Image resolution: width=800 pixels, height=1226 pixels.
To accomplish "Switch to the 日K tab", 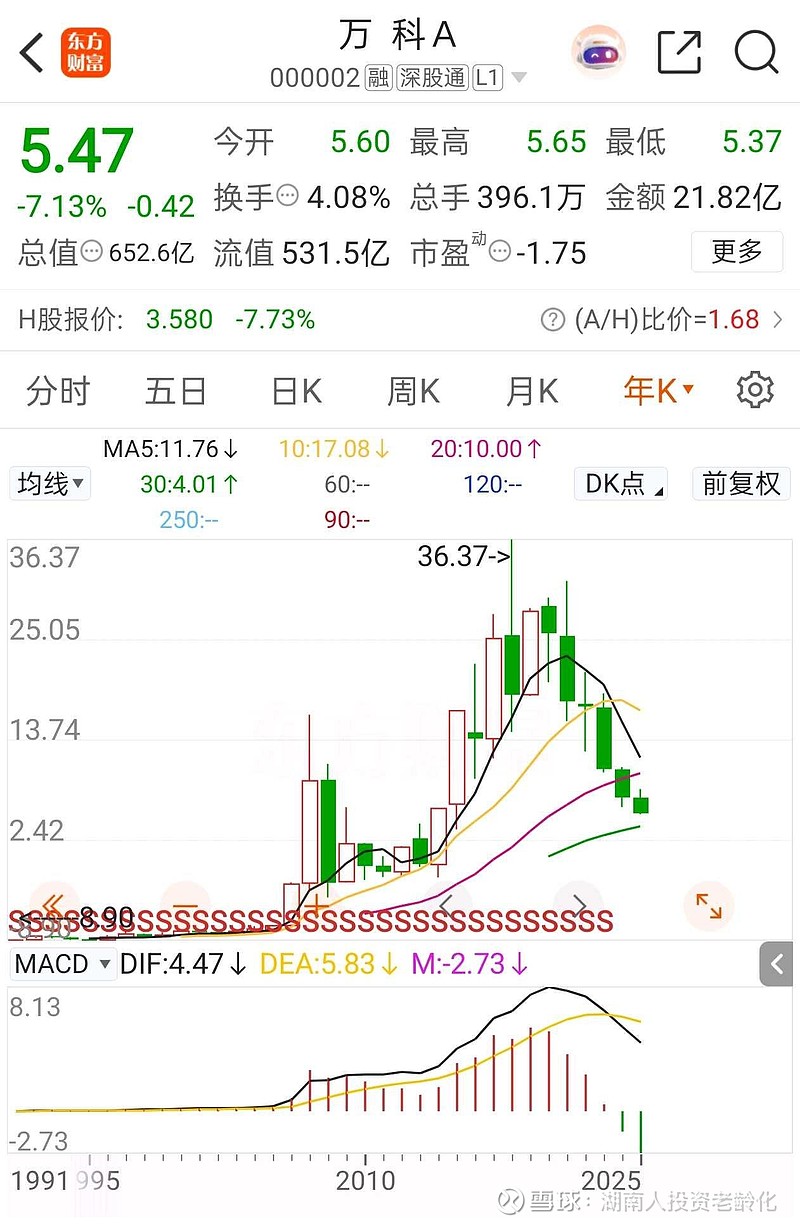I will click(x=293, y=390).
